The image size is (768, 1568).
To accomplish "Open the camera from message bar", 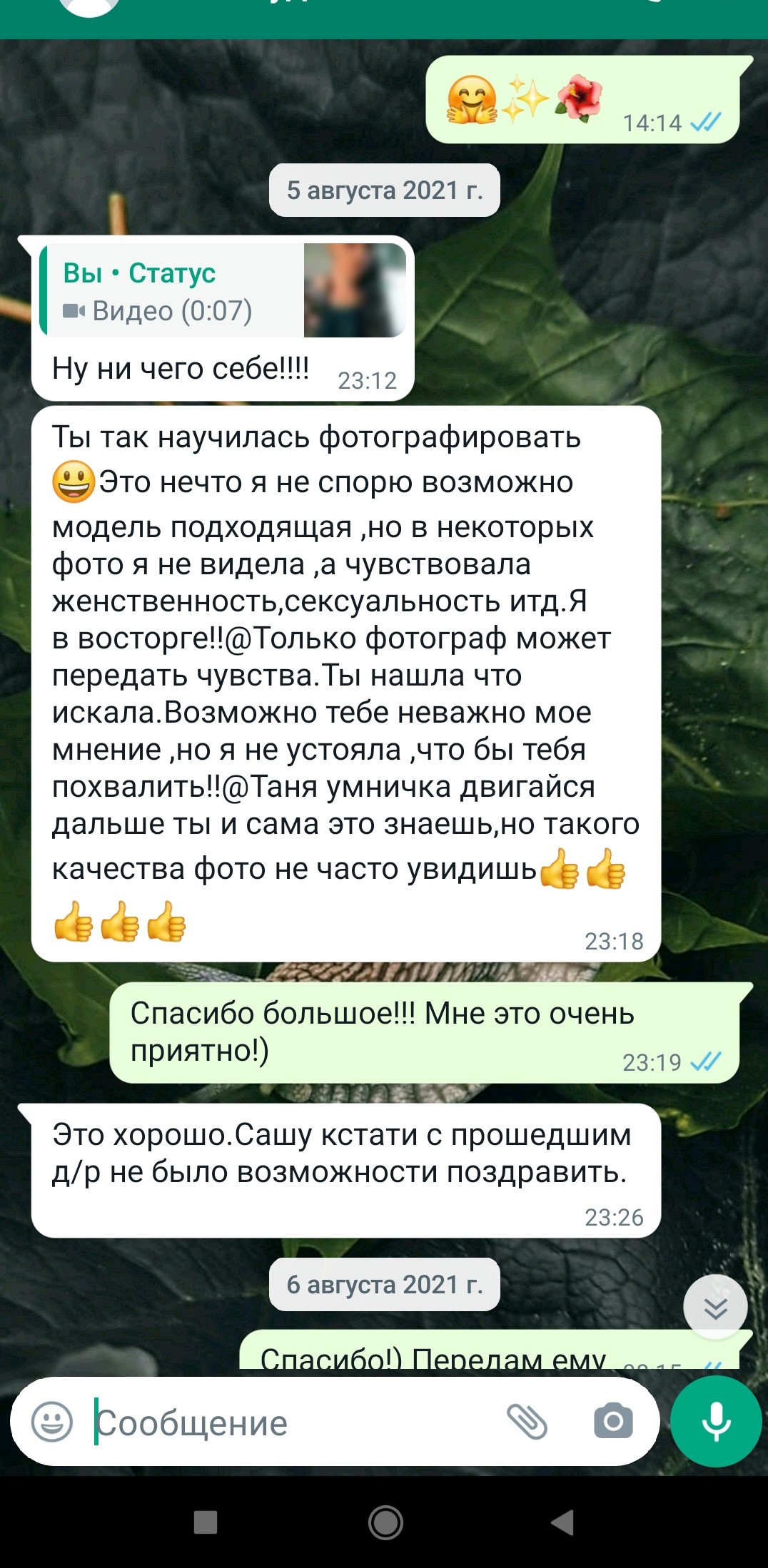I will (613, 1420).
